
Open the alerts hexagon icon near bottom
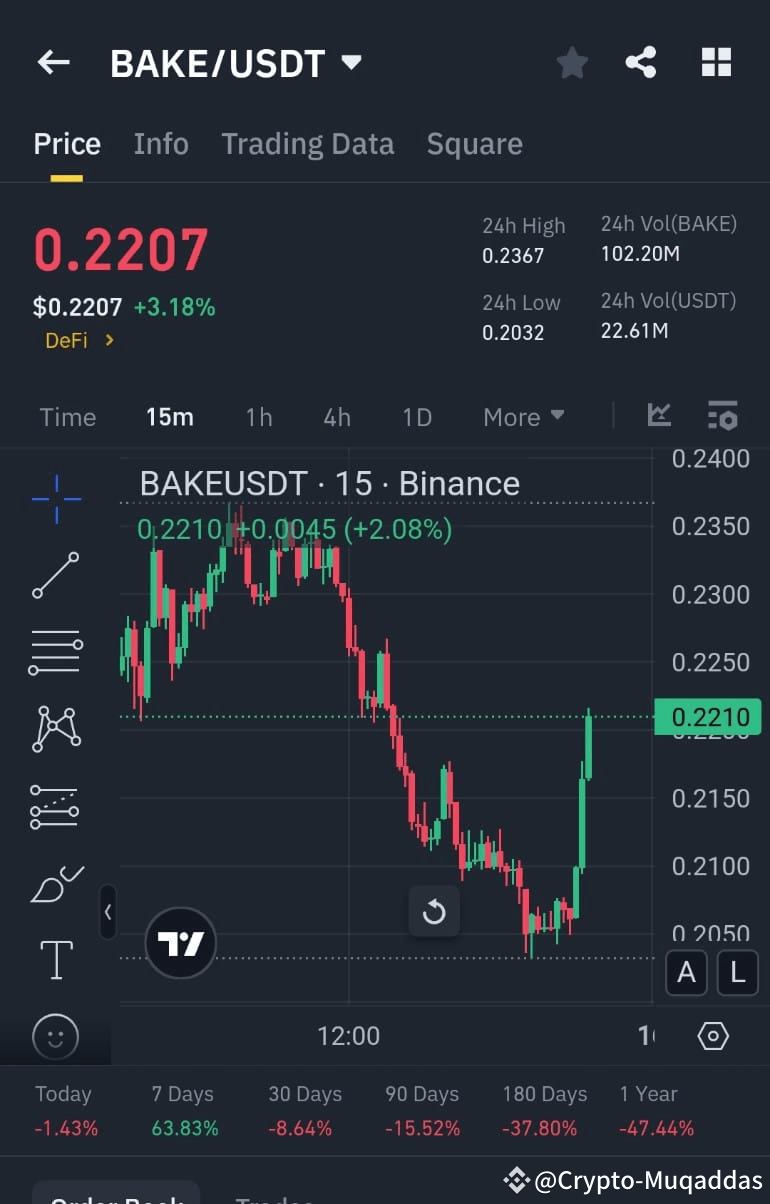tap(713, 1037)
